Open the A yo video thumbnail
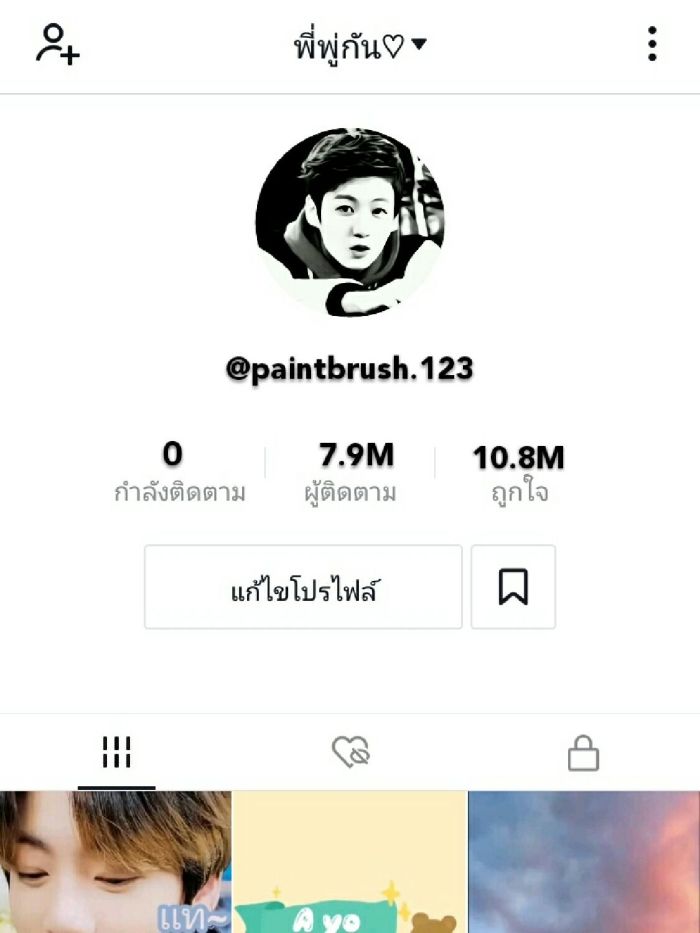This screenshot has height=933, width=700. tap(350, 863)
